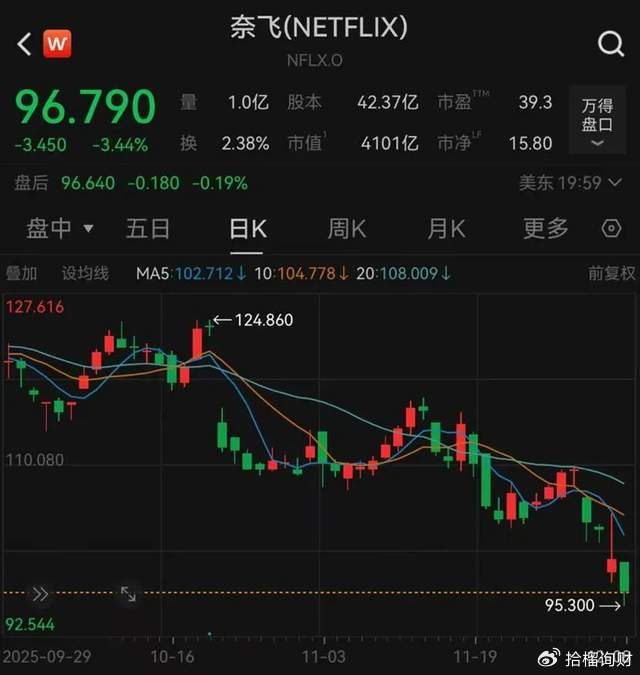This screenshot has width=640, height=675.
Task: Open the 更多 chart options
Action: click(x=546, y=229)
